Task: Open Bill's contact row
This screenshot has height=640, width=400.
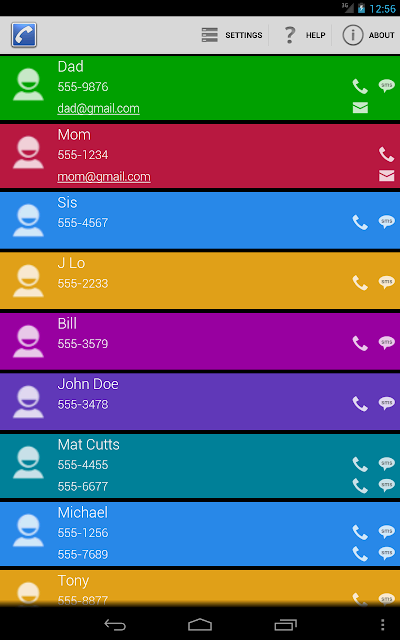Action: (x=200, y=341)
